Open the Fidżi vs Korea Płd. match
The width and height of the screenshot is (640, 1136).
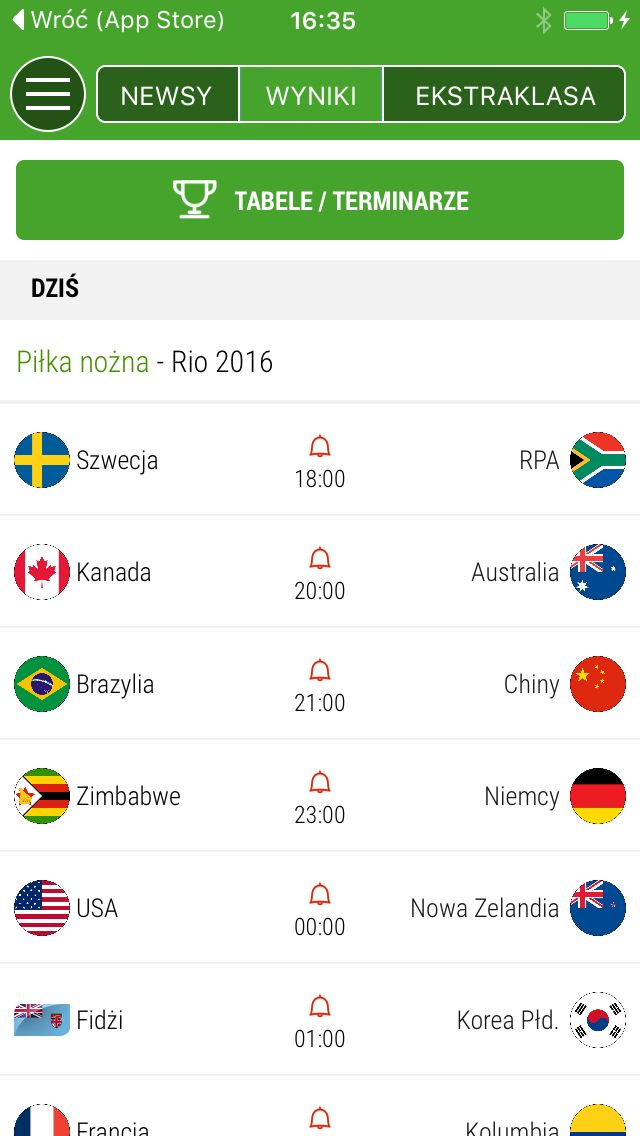pos(320,1020)
